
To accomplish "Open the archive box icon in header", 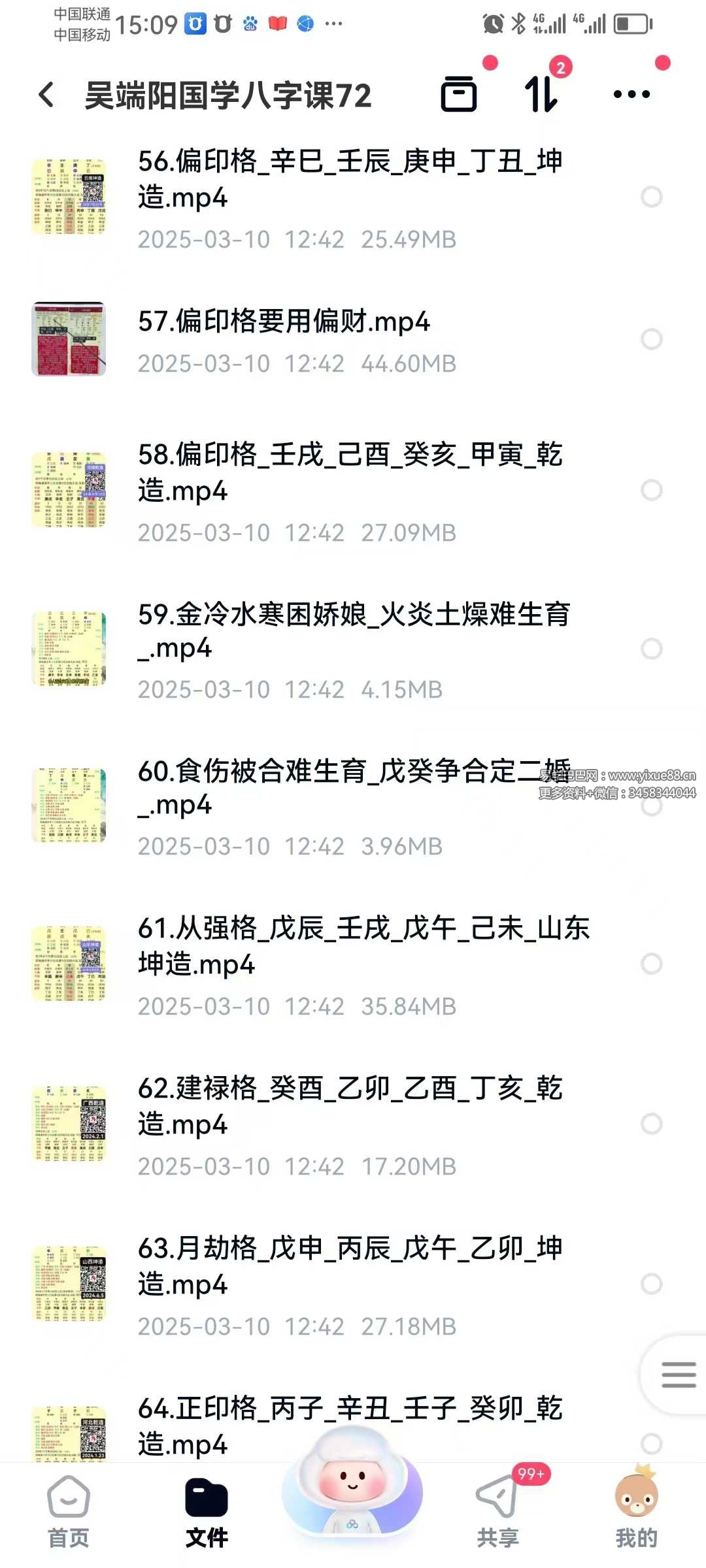I will click(x=459, y=94).
